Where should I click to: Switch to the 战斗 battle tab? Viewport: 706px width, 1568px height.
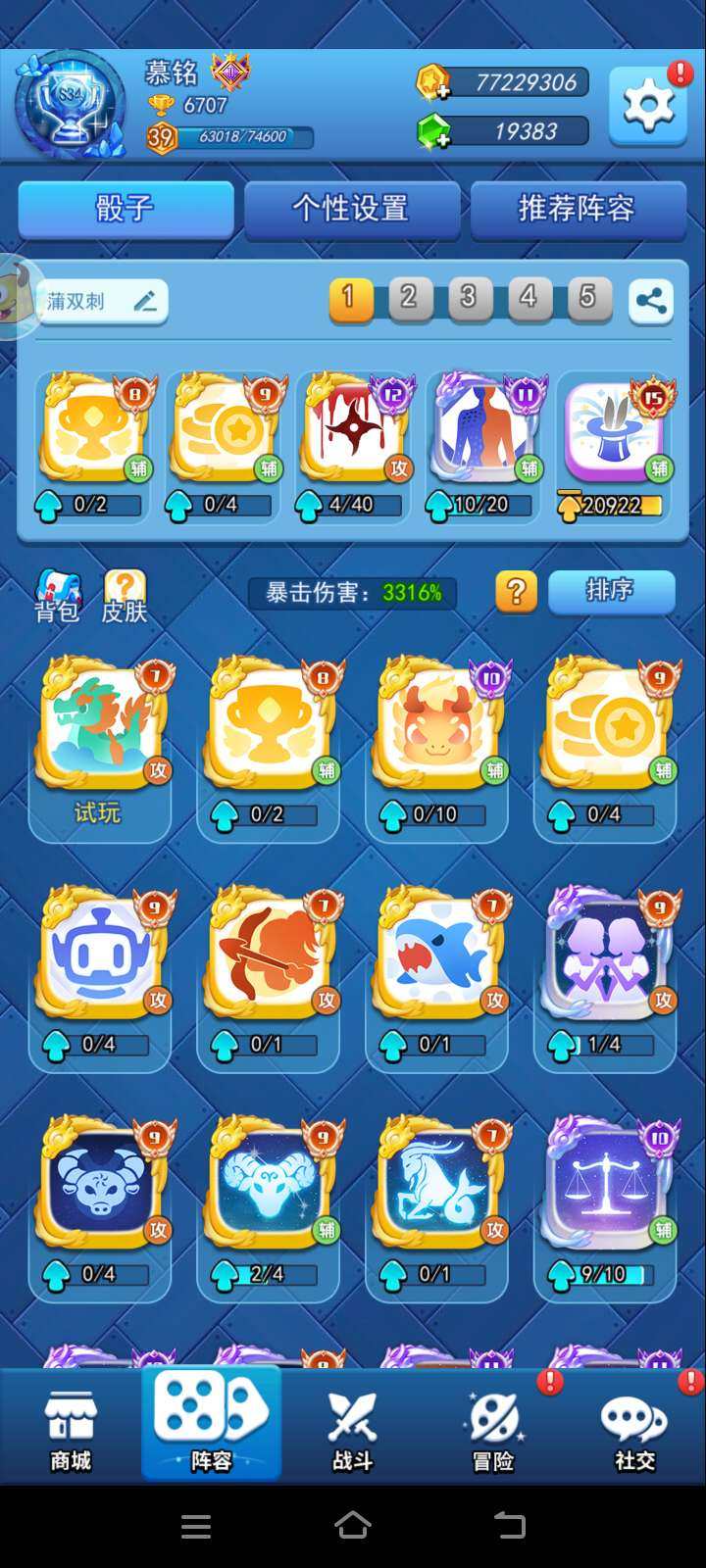(352, 1430)
